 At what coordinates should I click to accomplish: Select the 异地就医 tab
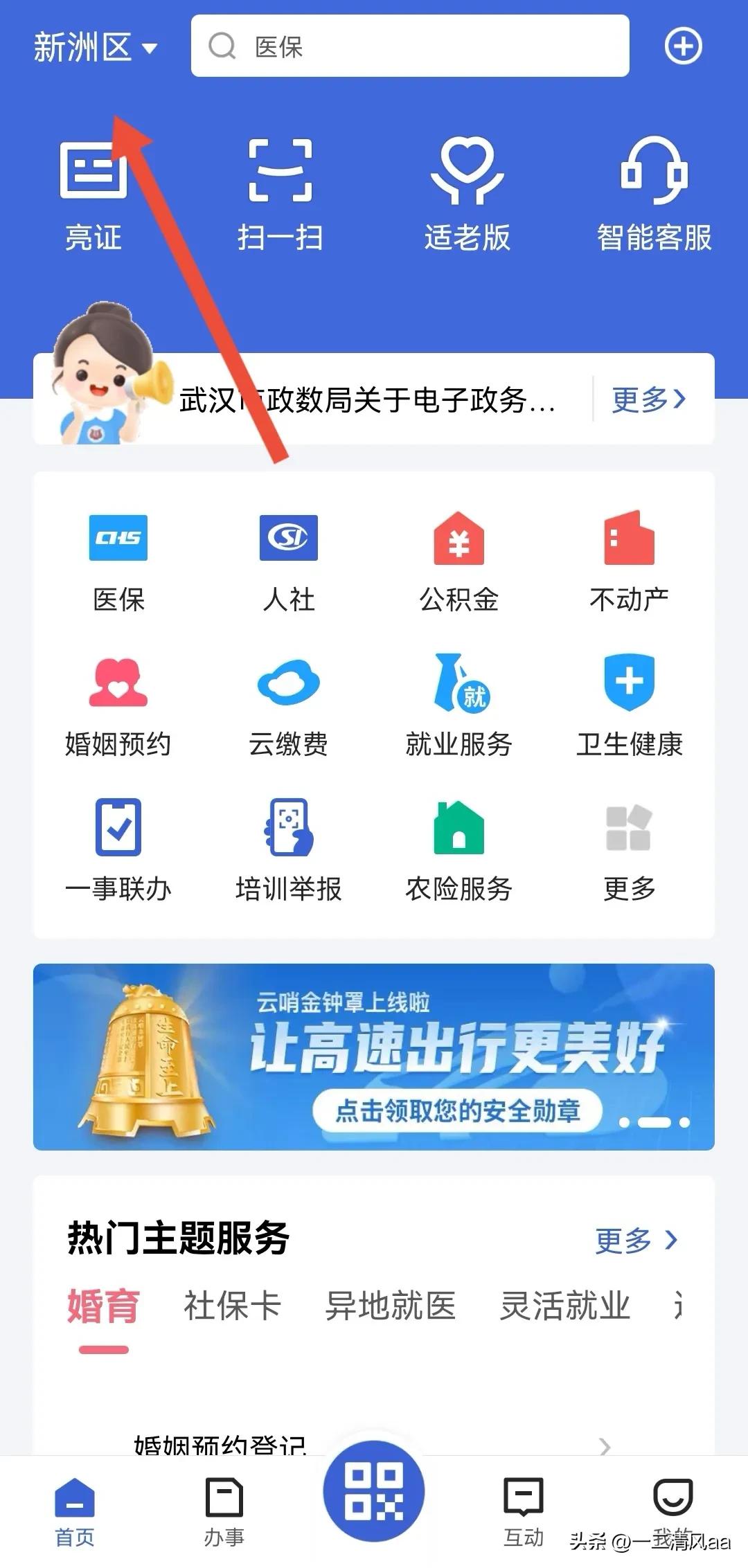click(390, 1305)
